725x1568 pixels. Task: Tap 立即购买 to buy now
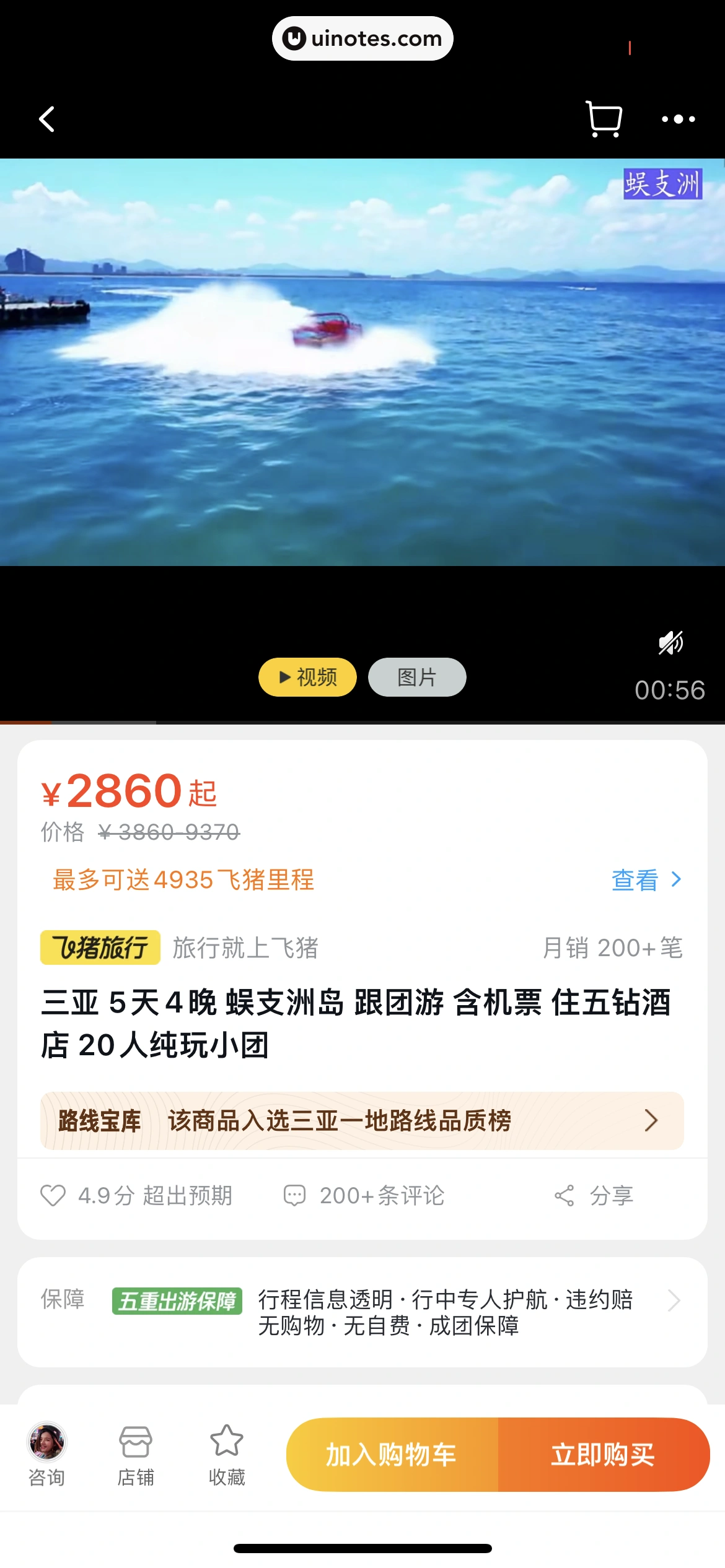[x=604, y=1455]
